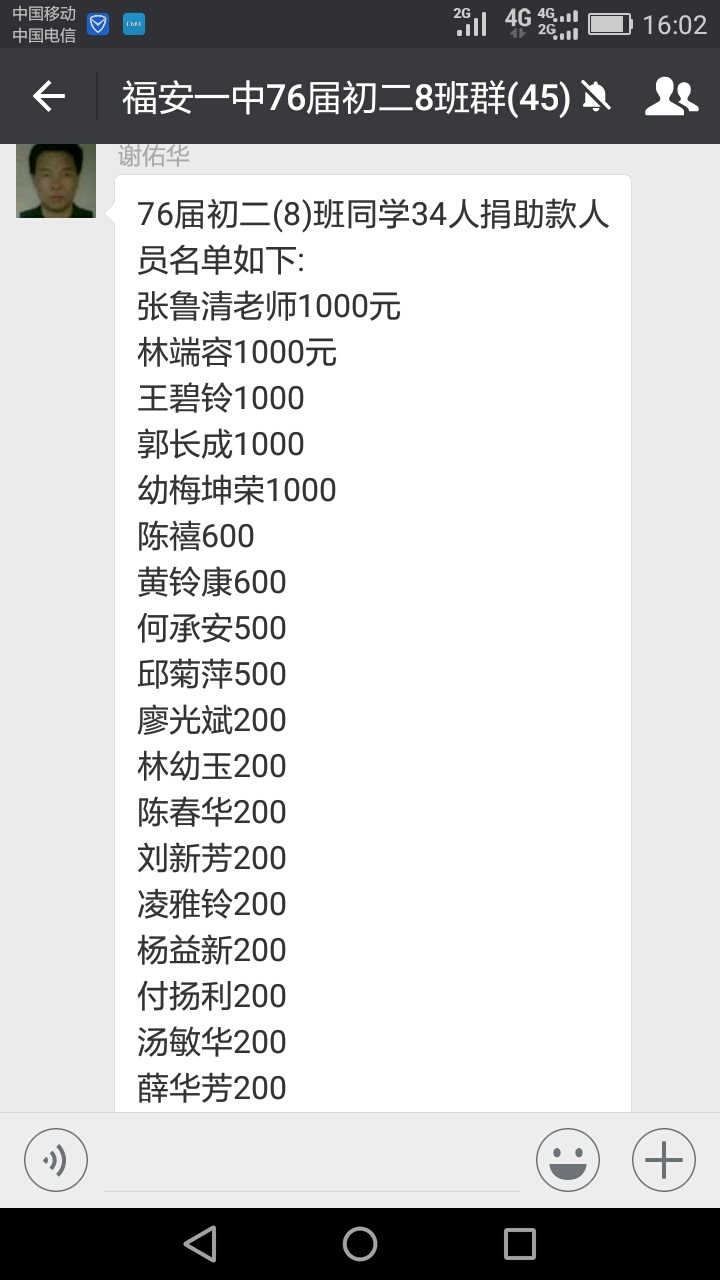The width and height of the screenshot is (720, 1280).
Task: Open 谢佑华's profile avatar
Action: tap(56, 180)
